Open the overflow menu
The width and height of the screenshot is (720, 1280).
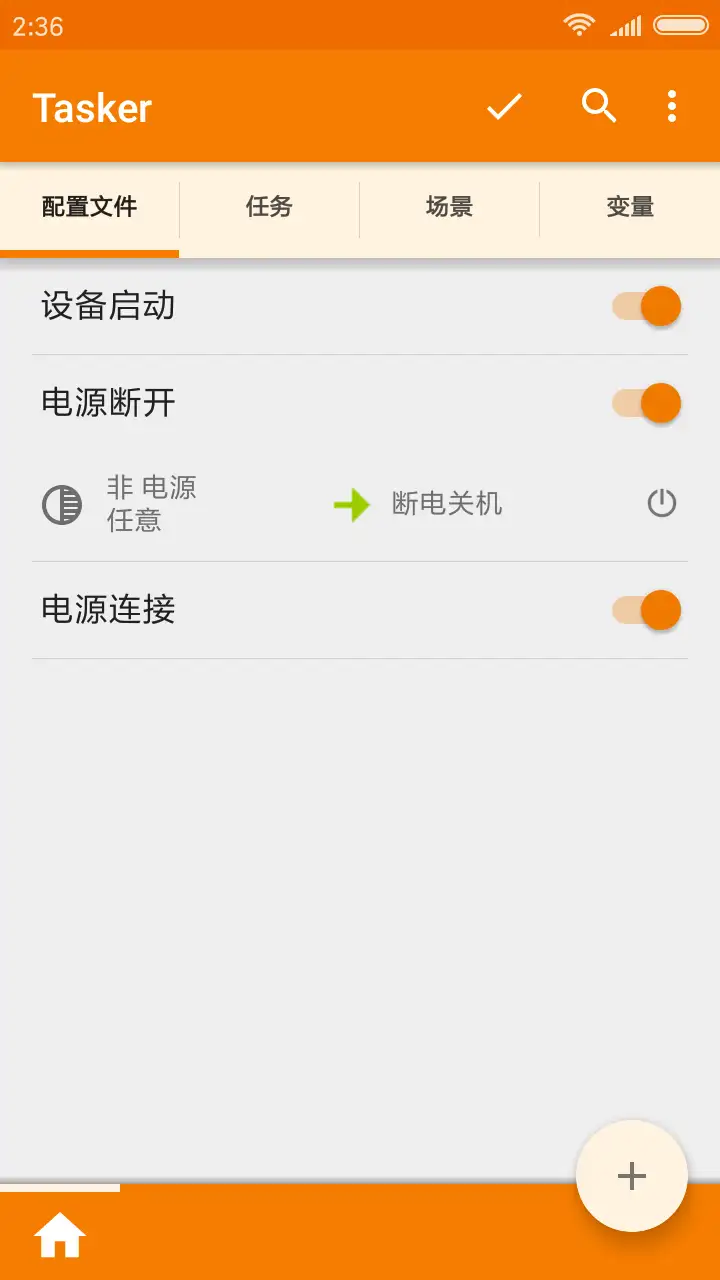coord(672,106)
